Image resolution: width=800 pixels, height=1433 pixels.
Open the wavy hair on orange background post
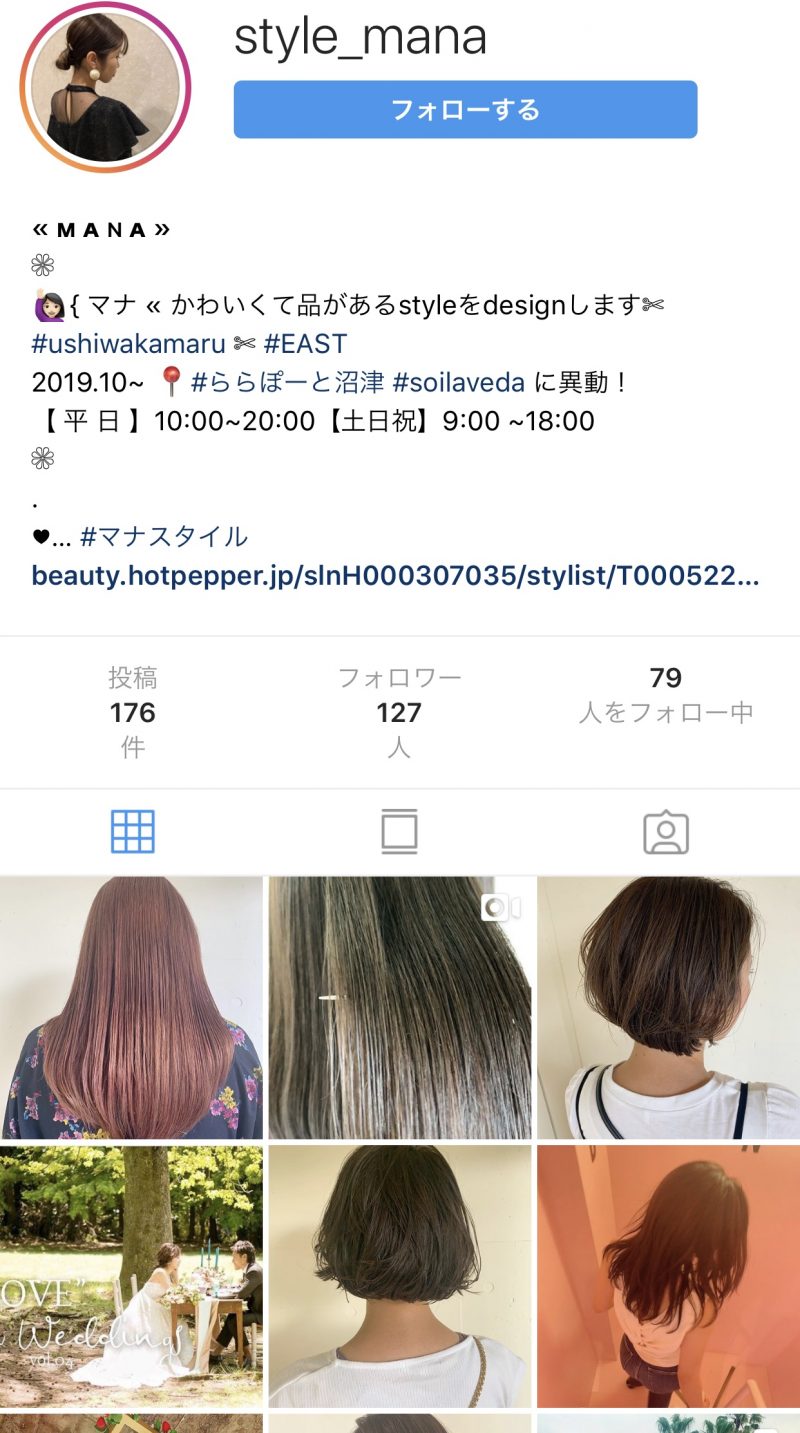pos(668,1276)
